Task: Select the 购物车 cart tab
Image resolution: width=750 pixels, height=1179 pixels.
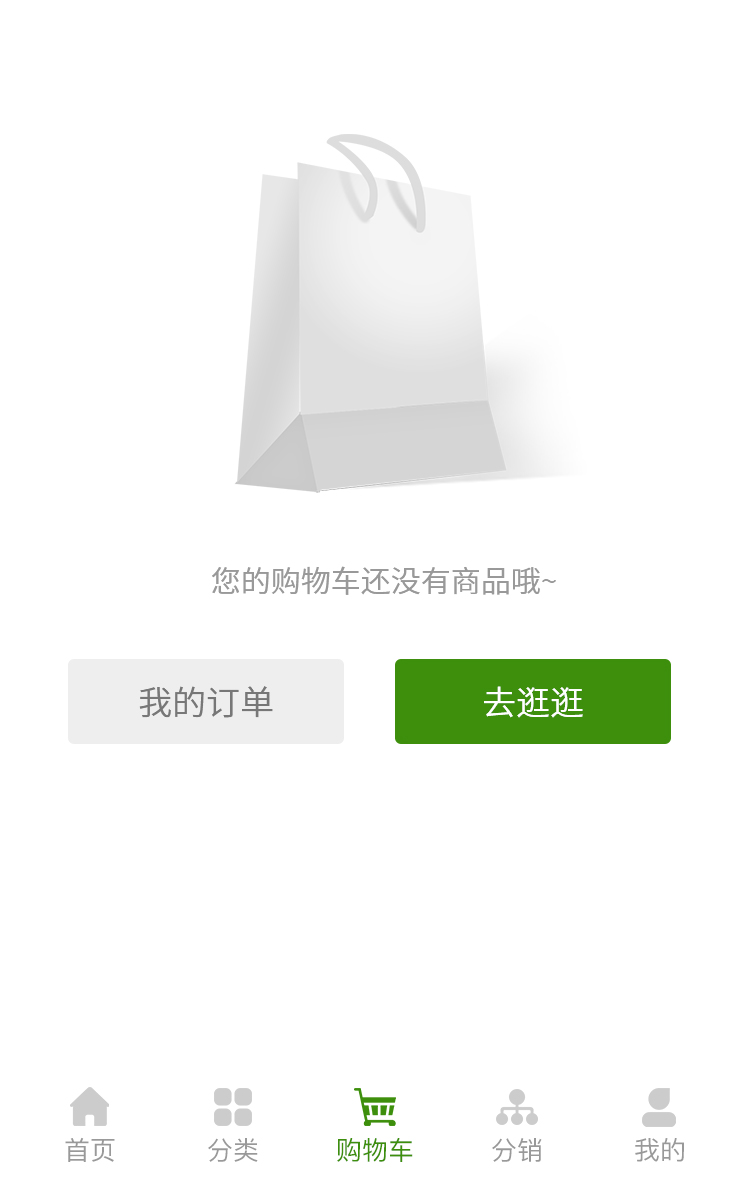Action: click(x=375, y=1126)
